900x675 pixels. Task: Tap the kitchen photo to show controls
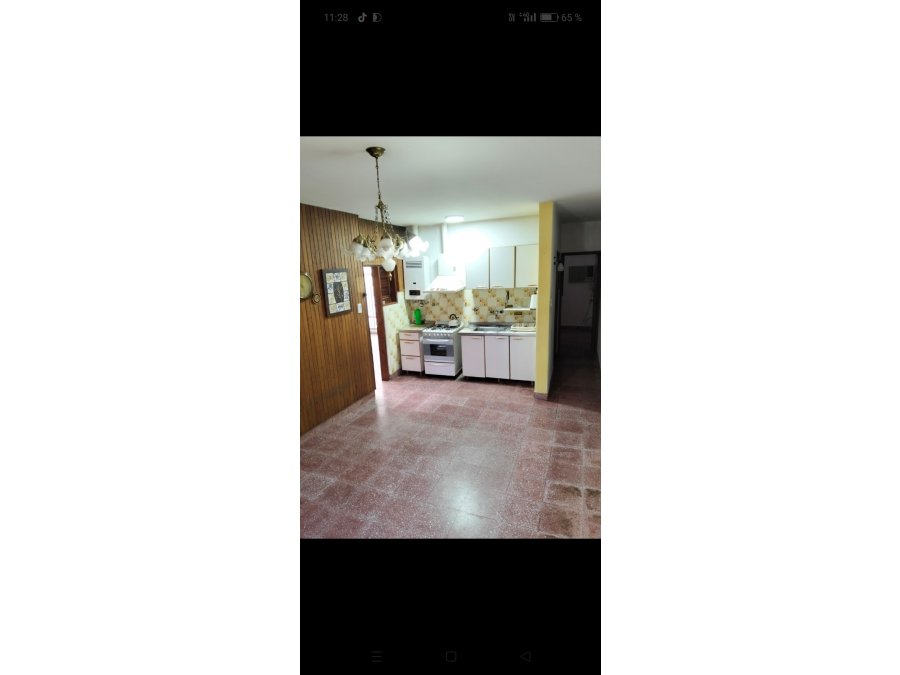450,337
